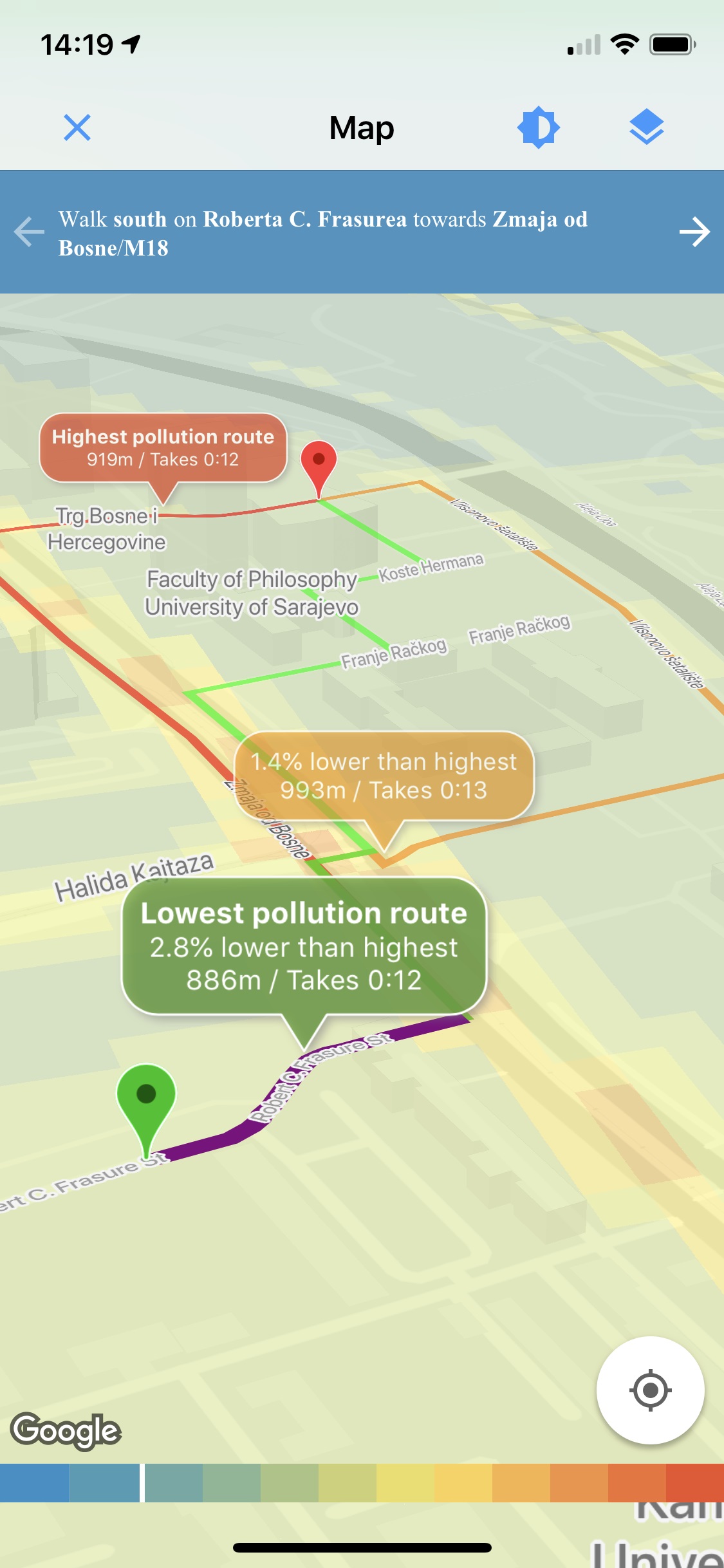Go to the previous direction step
The image size is (724, 1568).
[x=29, y=232]
